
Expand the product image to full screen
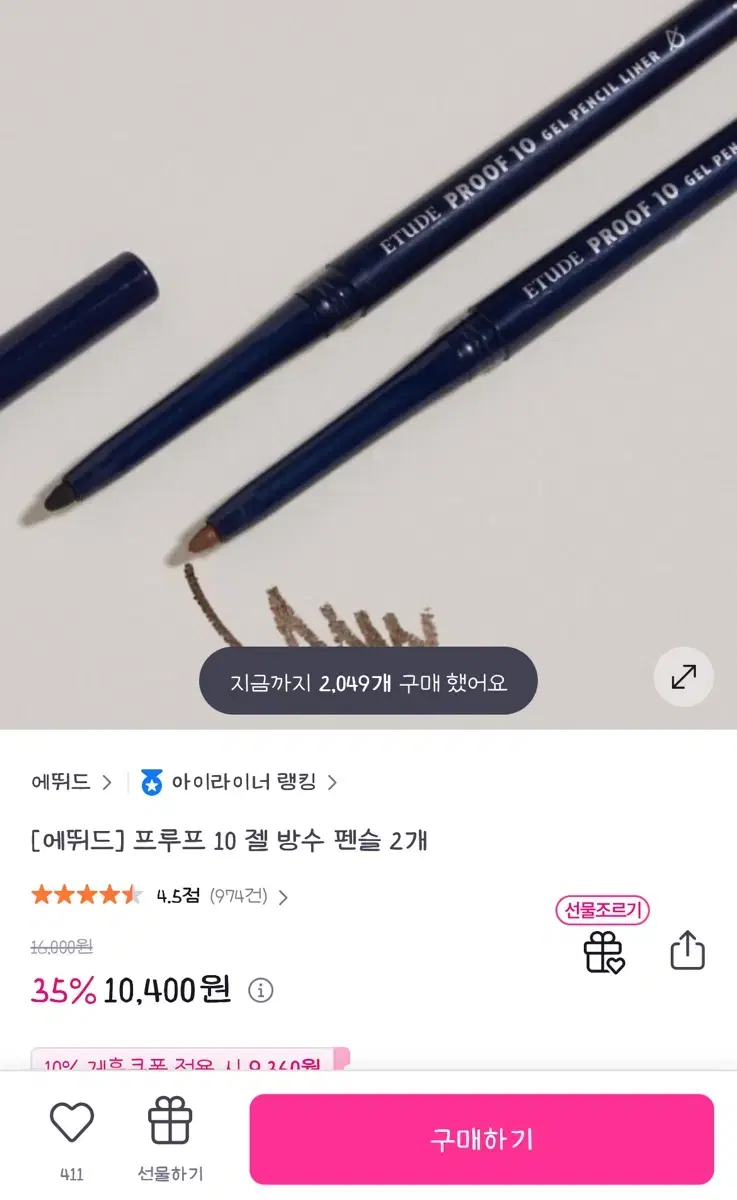click(x=684, y=677)
